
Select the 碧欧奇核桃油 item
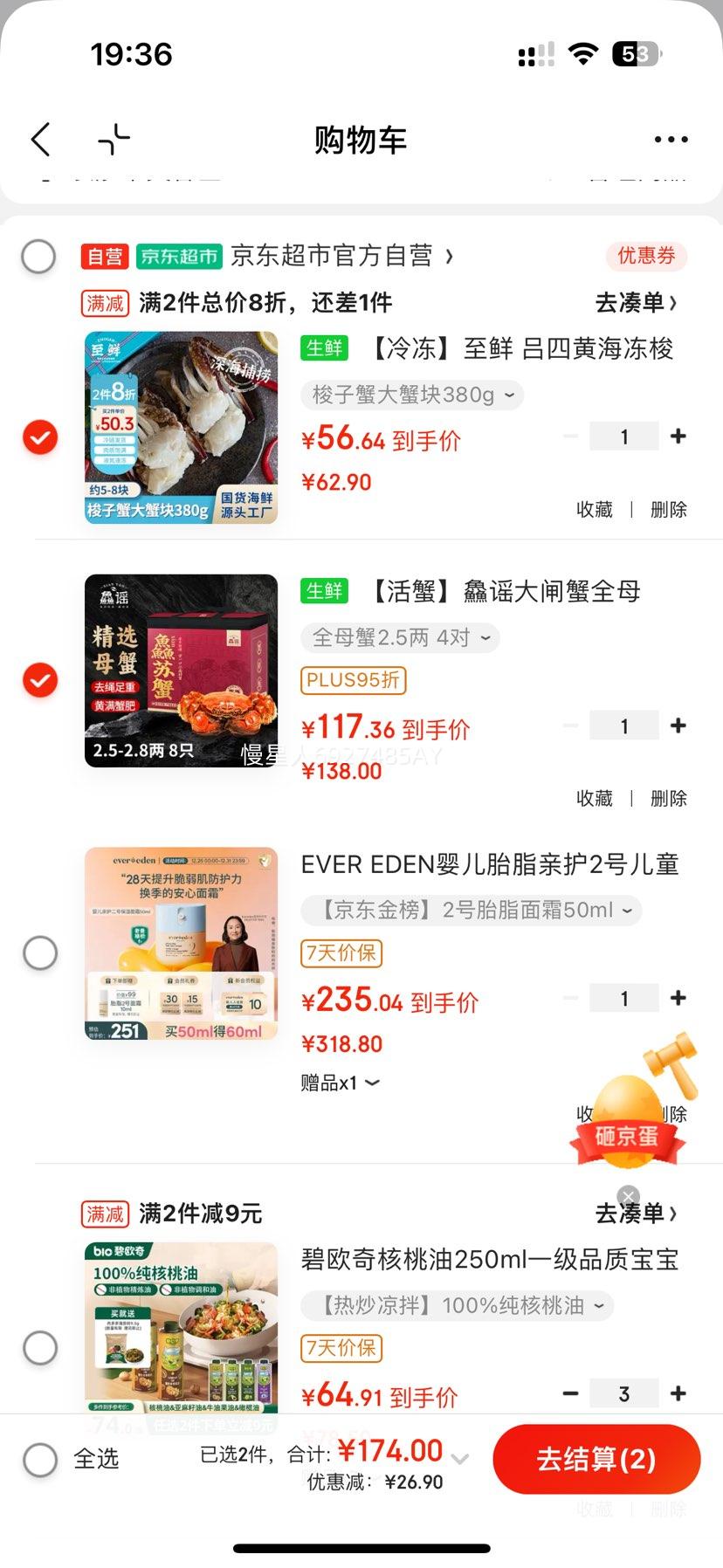coord(40,1347)
